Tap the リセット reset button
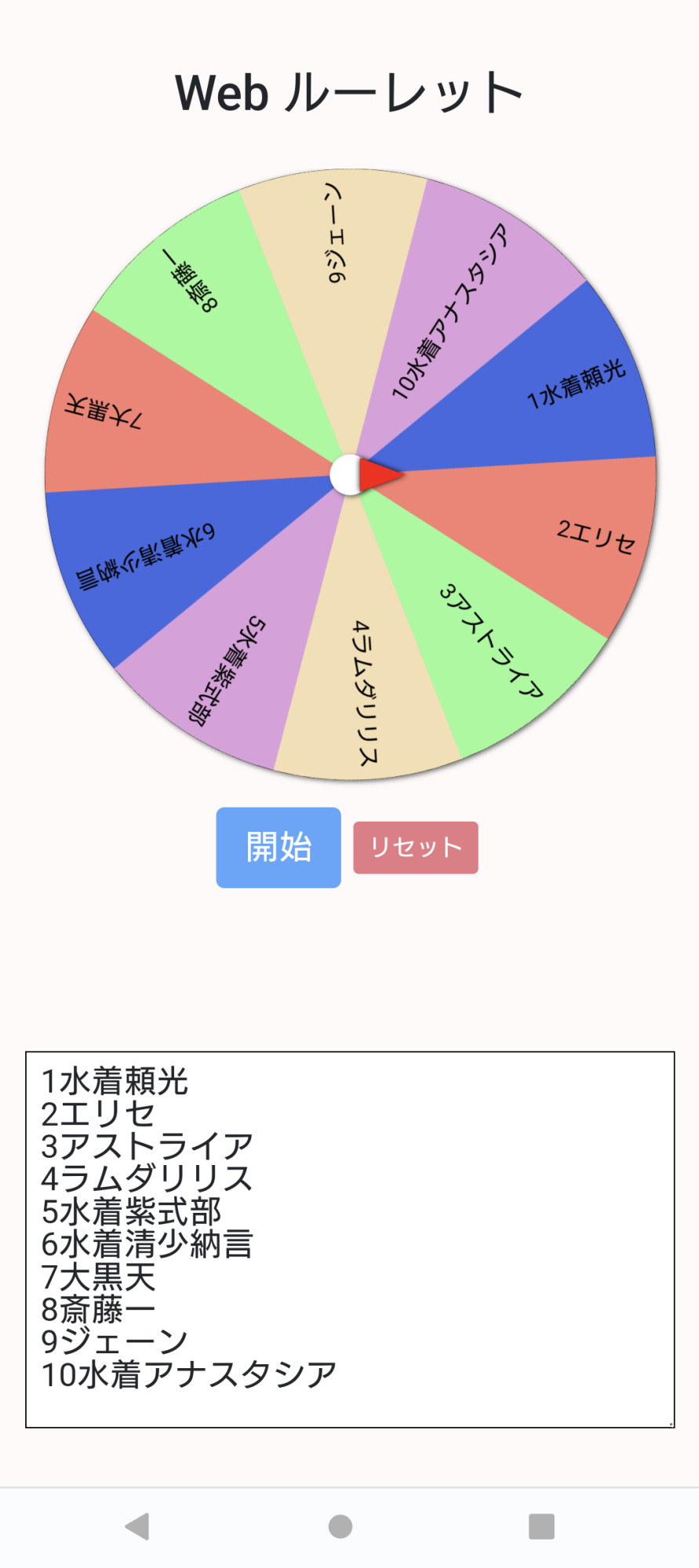The image size is (699, 1568). pyautogui.click(x=416, y=848)
